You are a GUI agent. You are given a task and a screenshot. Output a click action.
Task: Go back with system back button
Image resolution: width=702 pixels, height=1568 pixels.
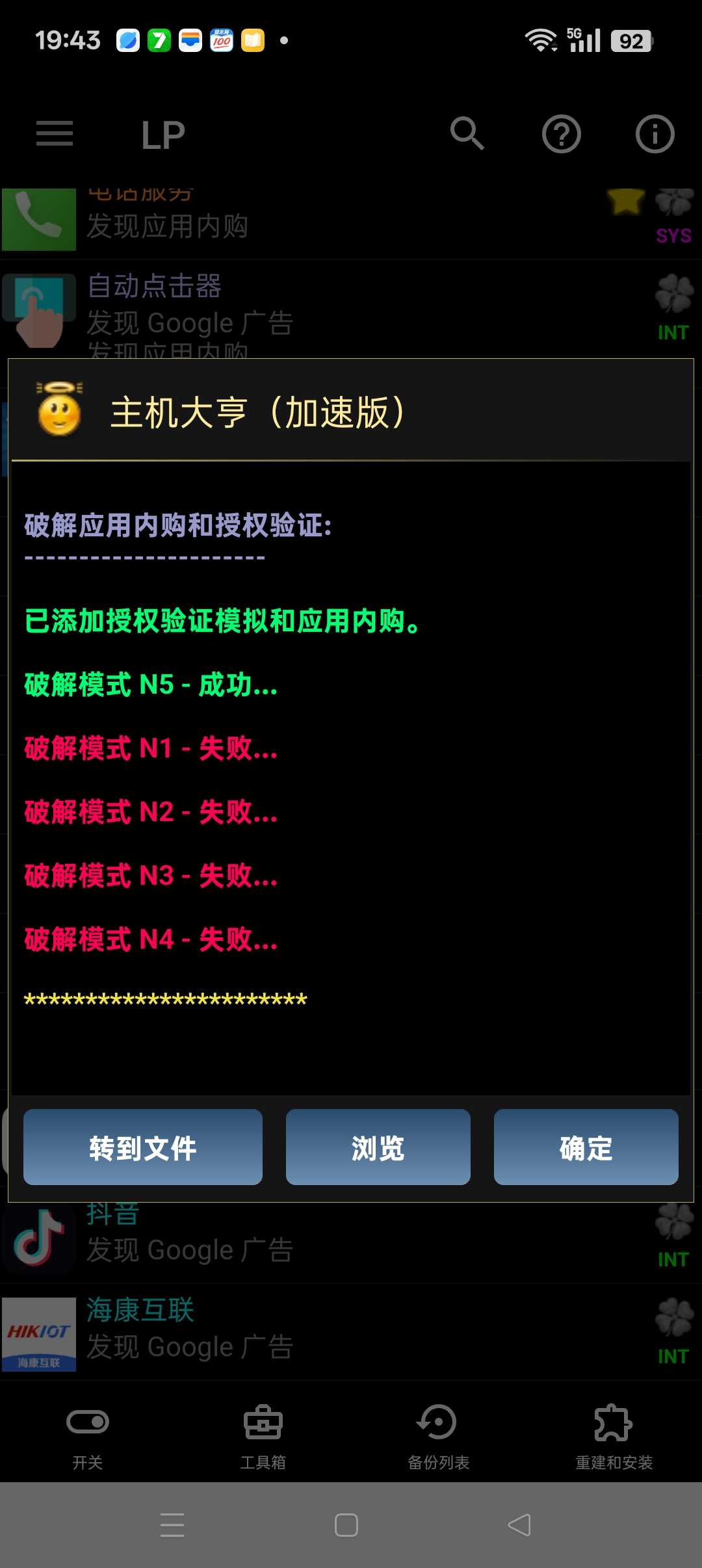pyautogui.click(x=519, y=1525)
